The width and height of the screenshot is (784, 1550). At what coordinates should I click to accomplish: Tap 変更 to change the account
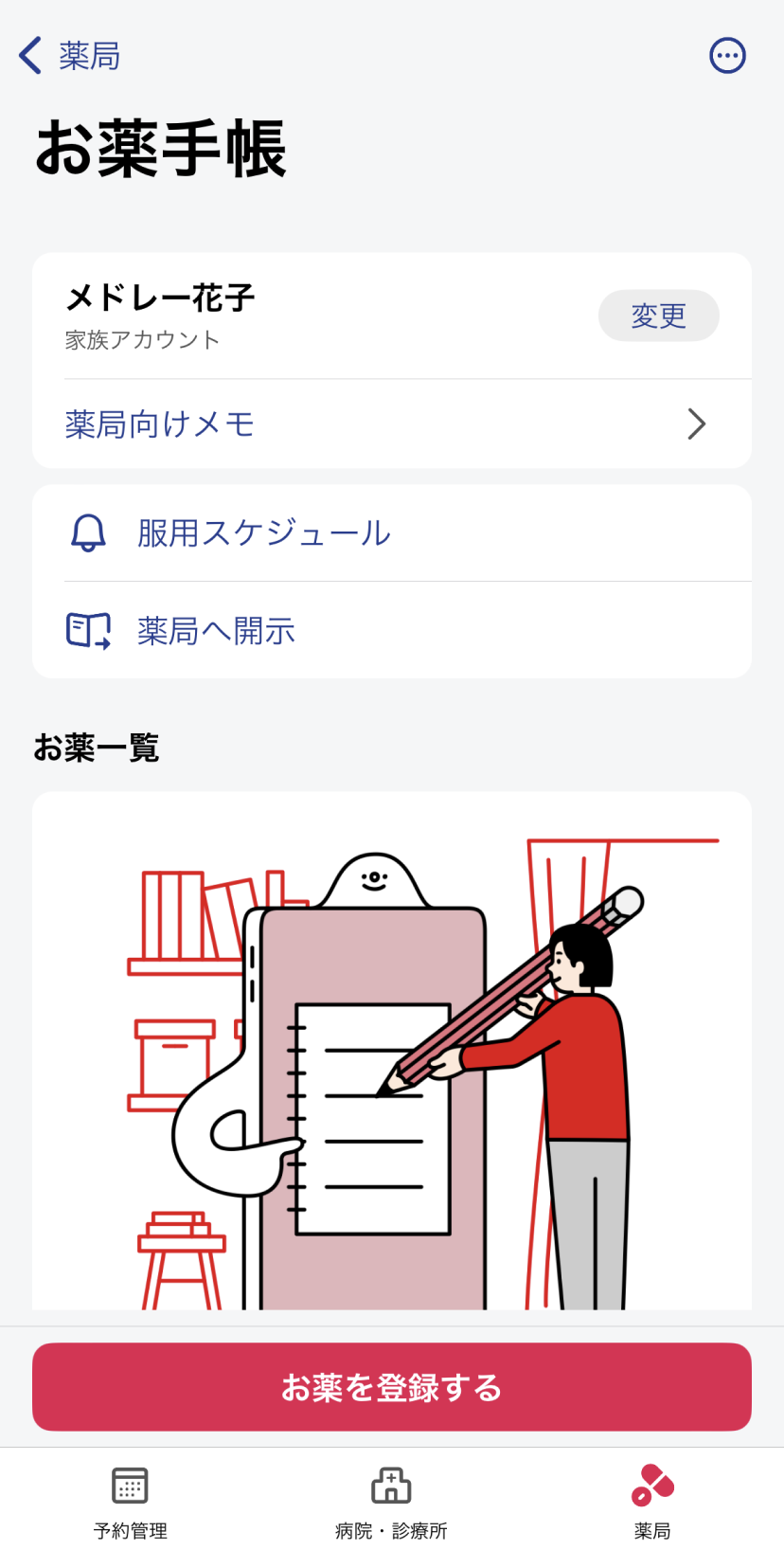658,315
